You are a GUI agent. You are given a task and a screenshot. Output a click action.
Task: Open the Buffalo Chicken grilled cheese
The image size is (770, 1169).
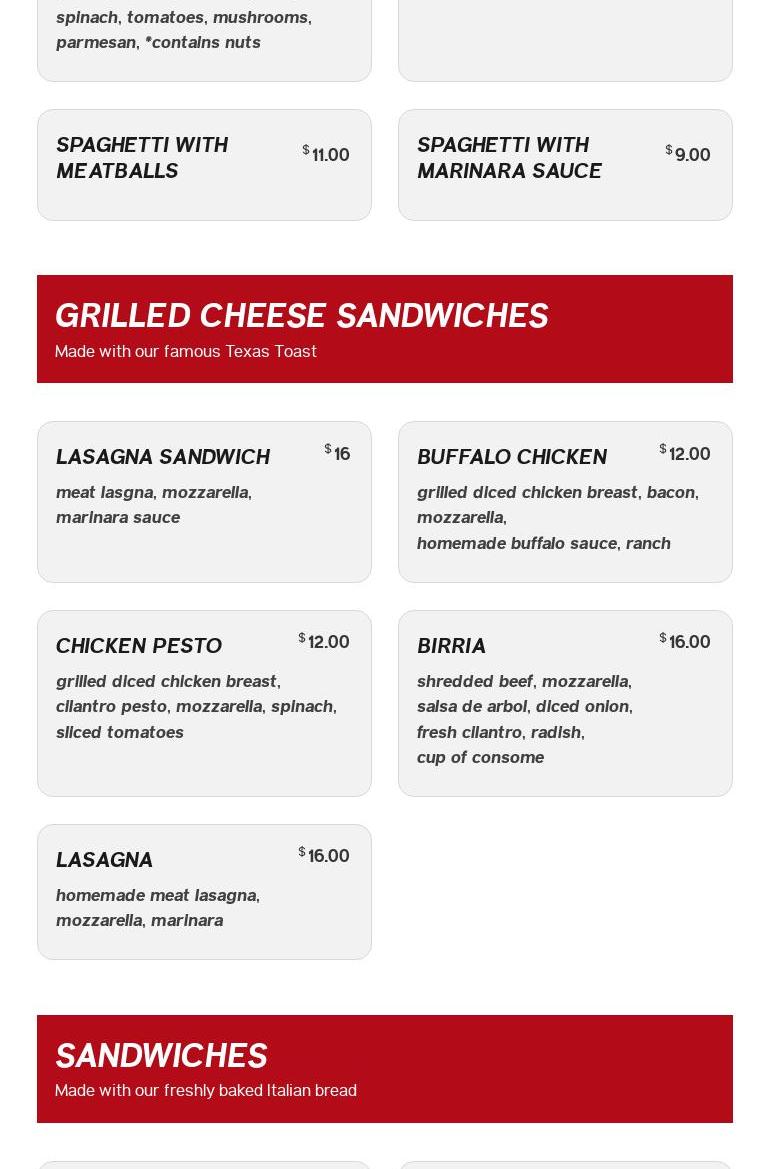565,501
